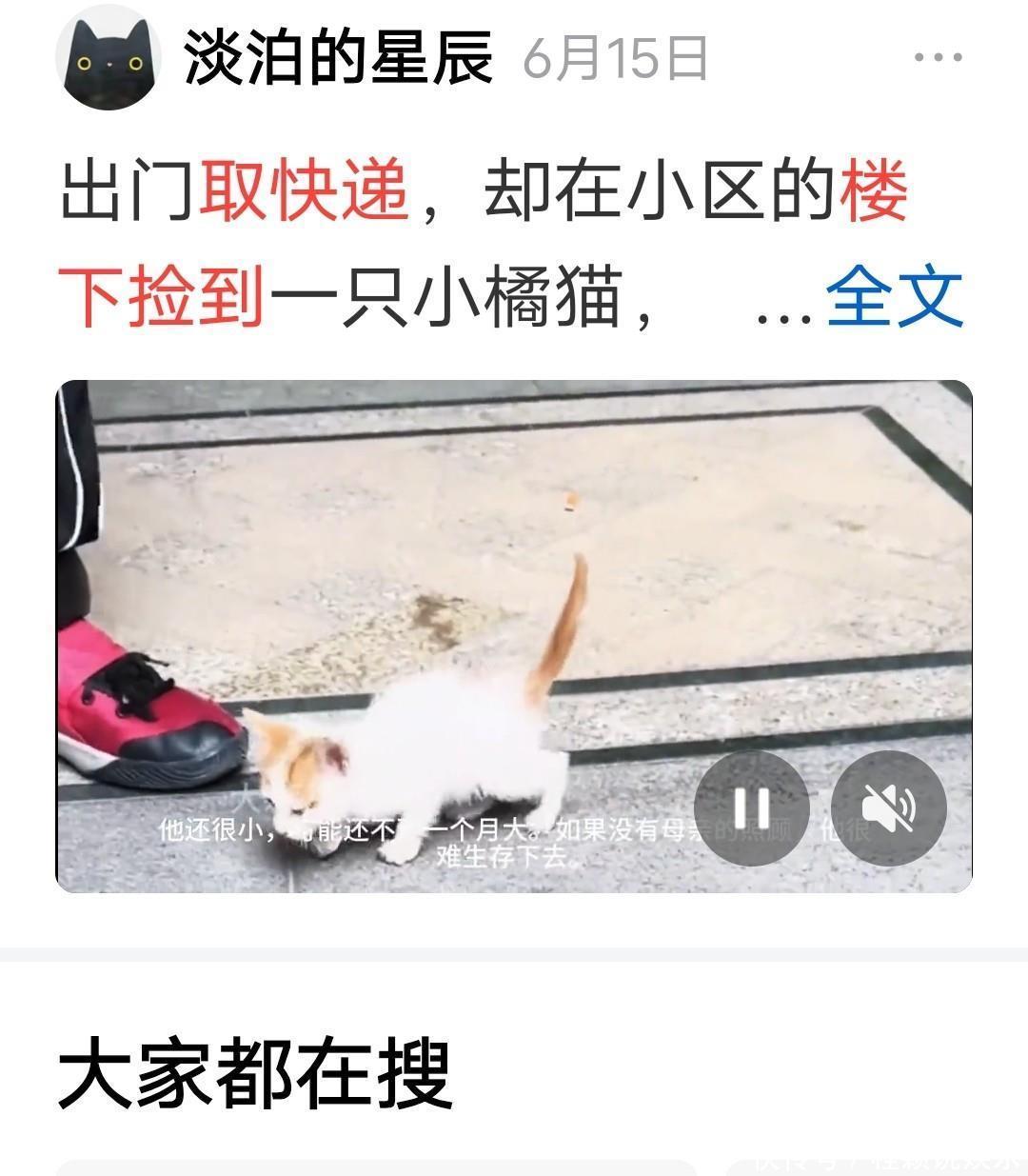The height and width of the screenshot is (1176, 1028).
Task: Tap the username 淡泊的星辰
Action: point(338,58)
